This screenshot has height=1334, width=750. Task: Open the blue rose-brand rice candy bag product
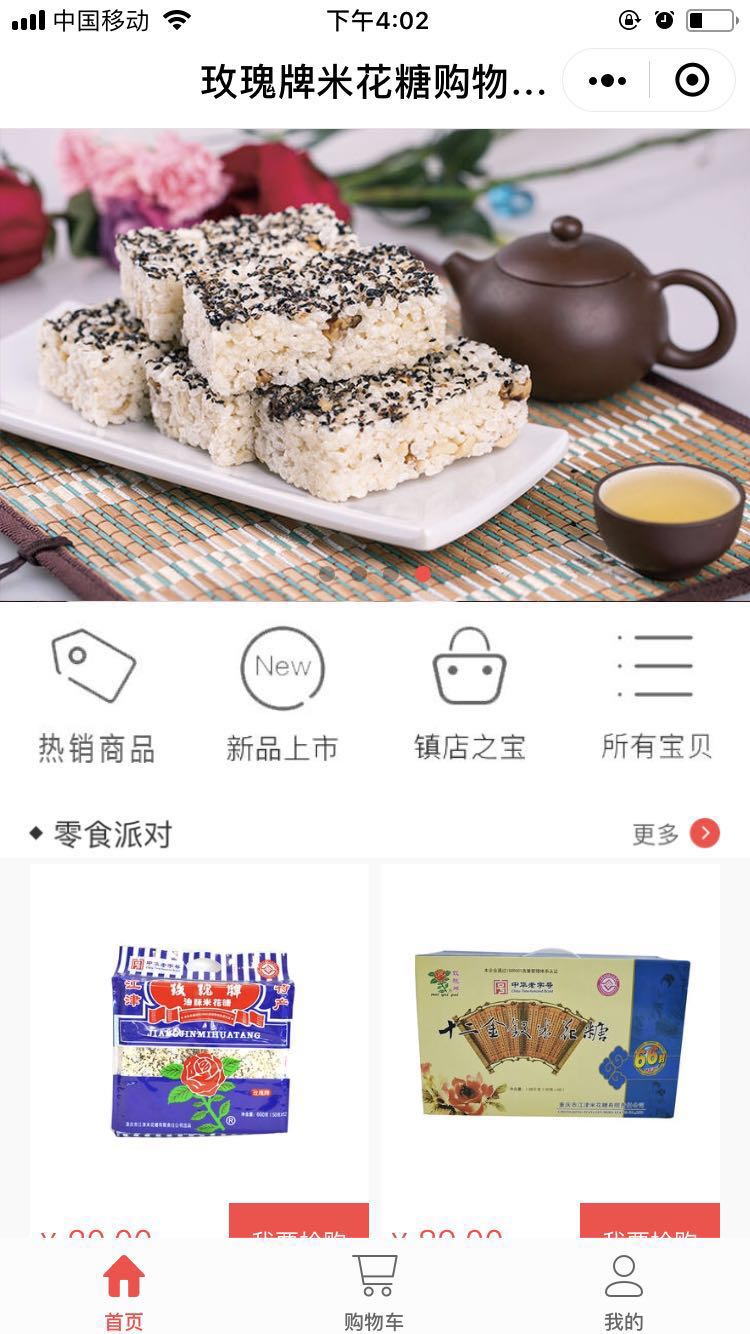(x=199, y=1040)
